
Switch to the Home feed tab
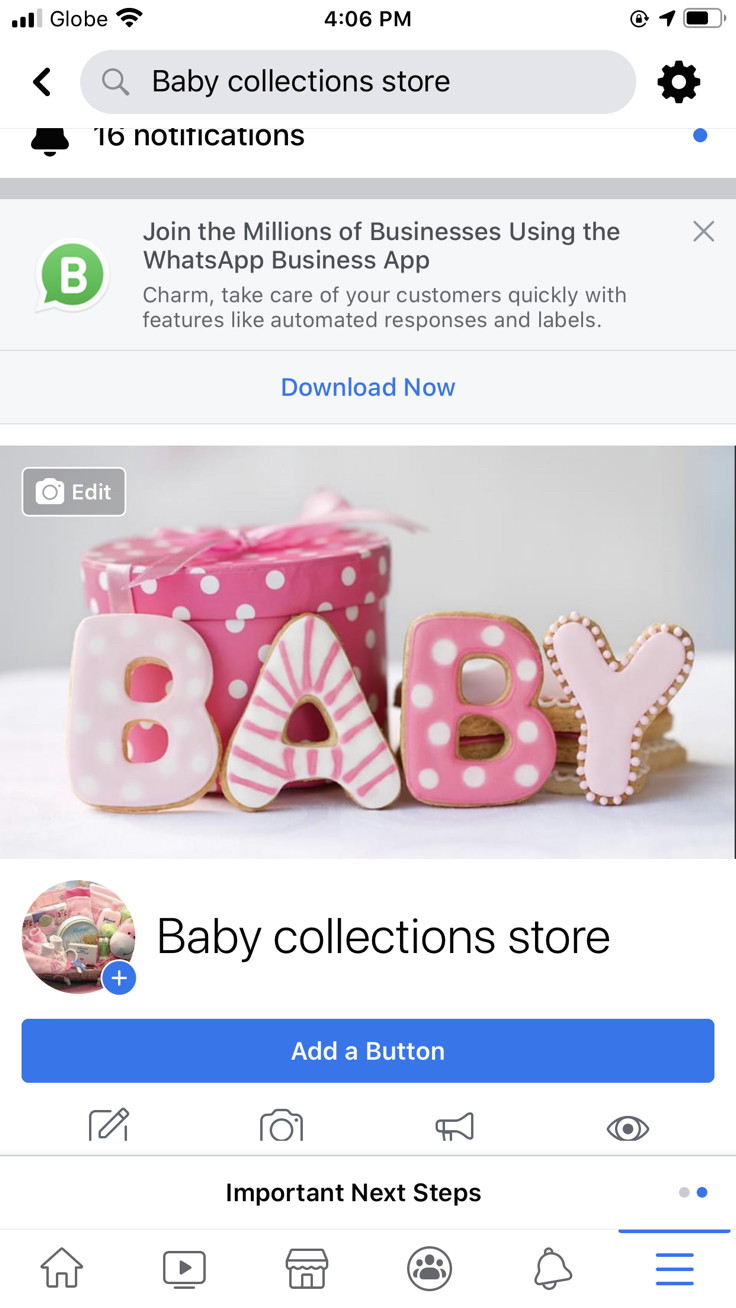point(61,1269)
